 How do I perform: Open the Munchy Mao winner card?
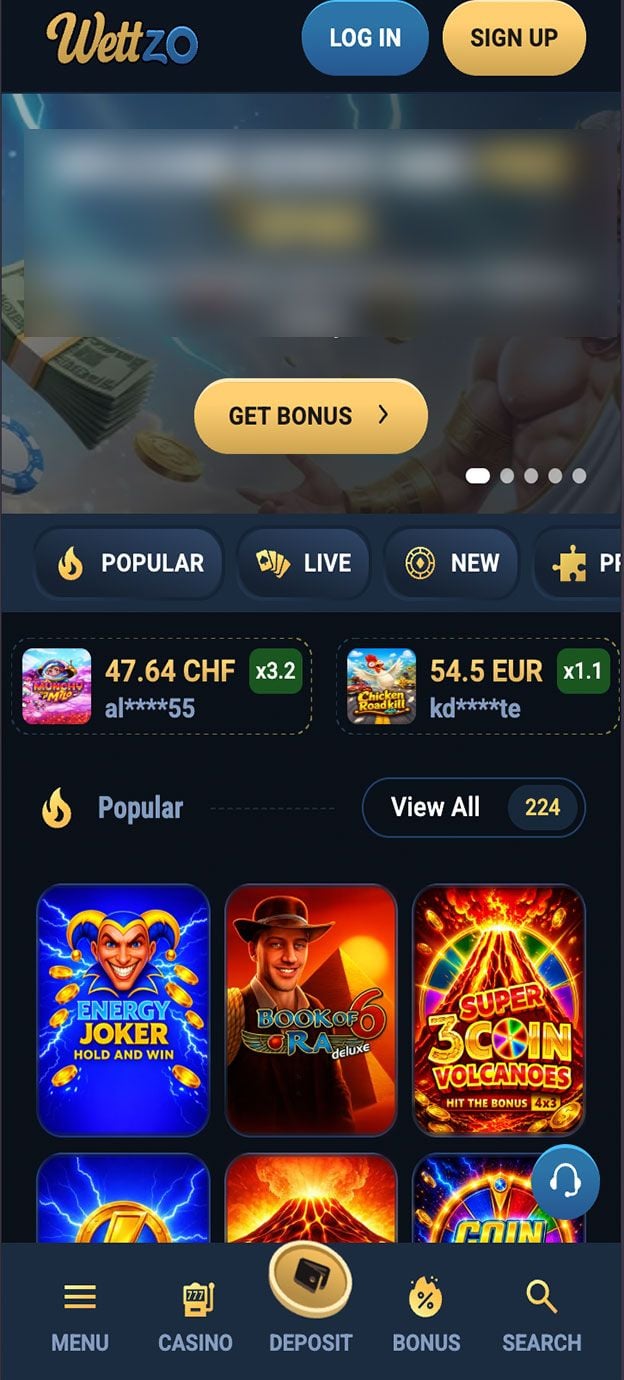(x=162, y=686)
